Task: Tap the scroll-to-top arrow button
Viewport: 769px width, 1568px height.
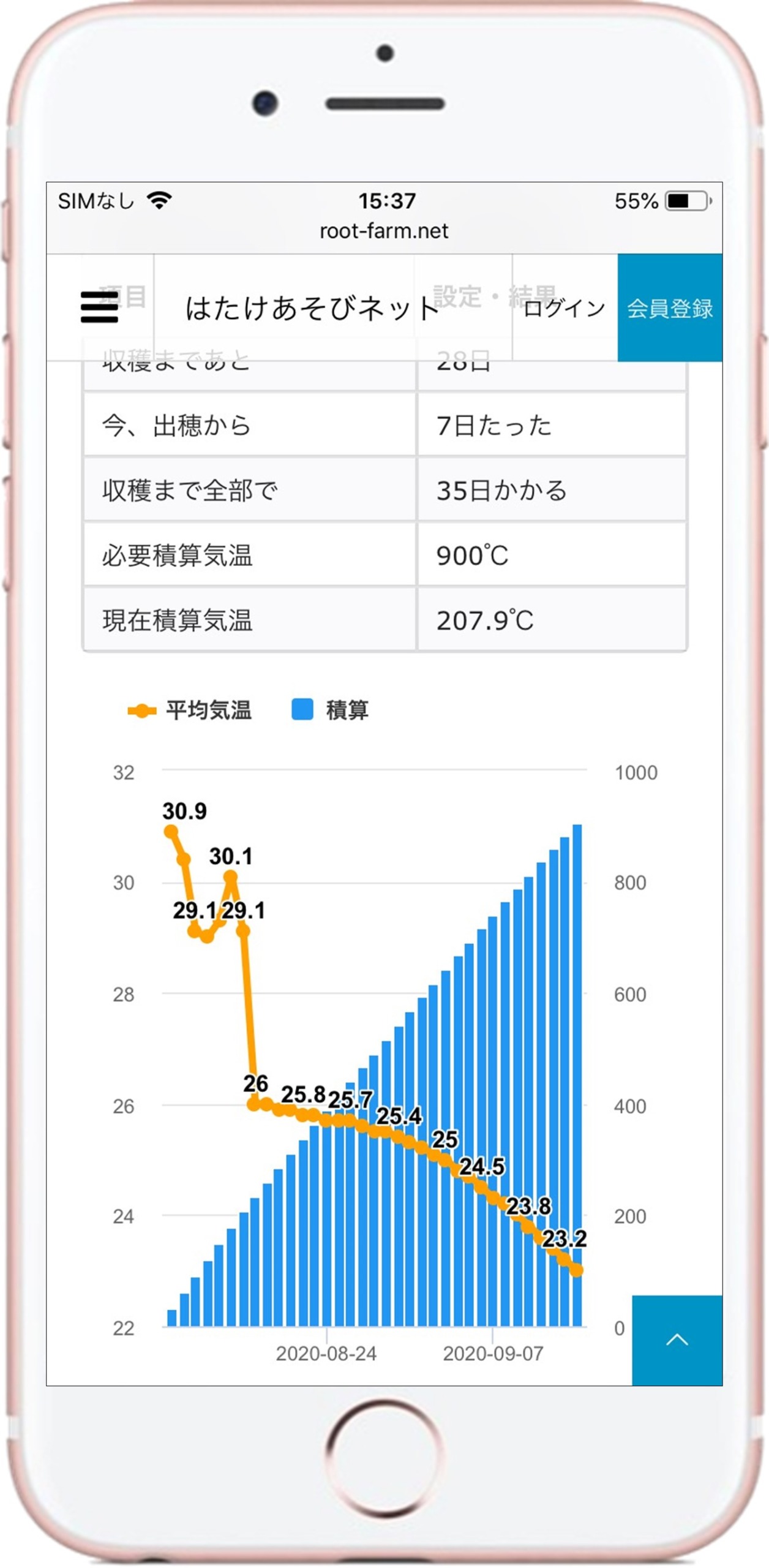Action: [677, 1340]
